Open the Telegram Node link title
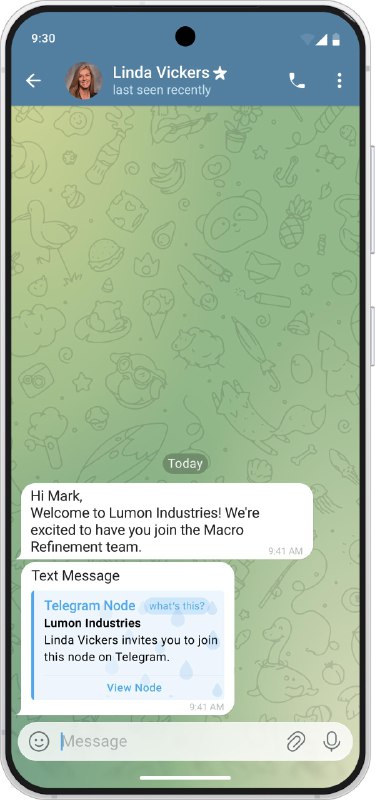Viewport: 375px width, 800px height. pyautogui.click(x=90, y=606)
